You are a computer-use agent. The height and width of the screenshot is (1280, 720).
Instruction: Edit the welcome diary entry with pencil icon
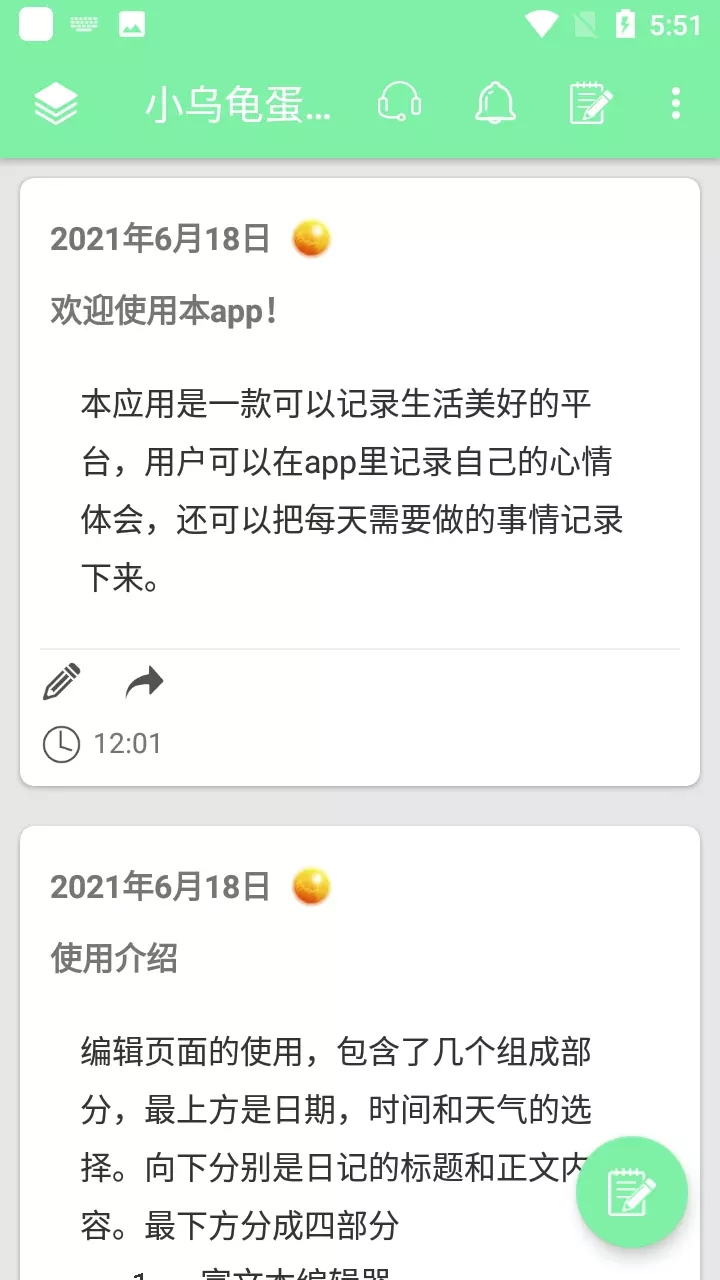pyautogui.click(x=62, y=682)
